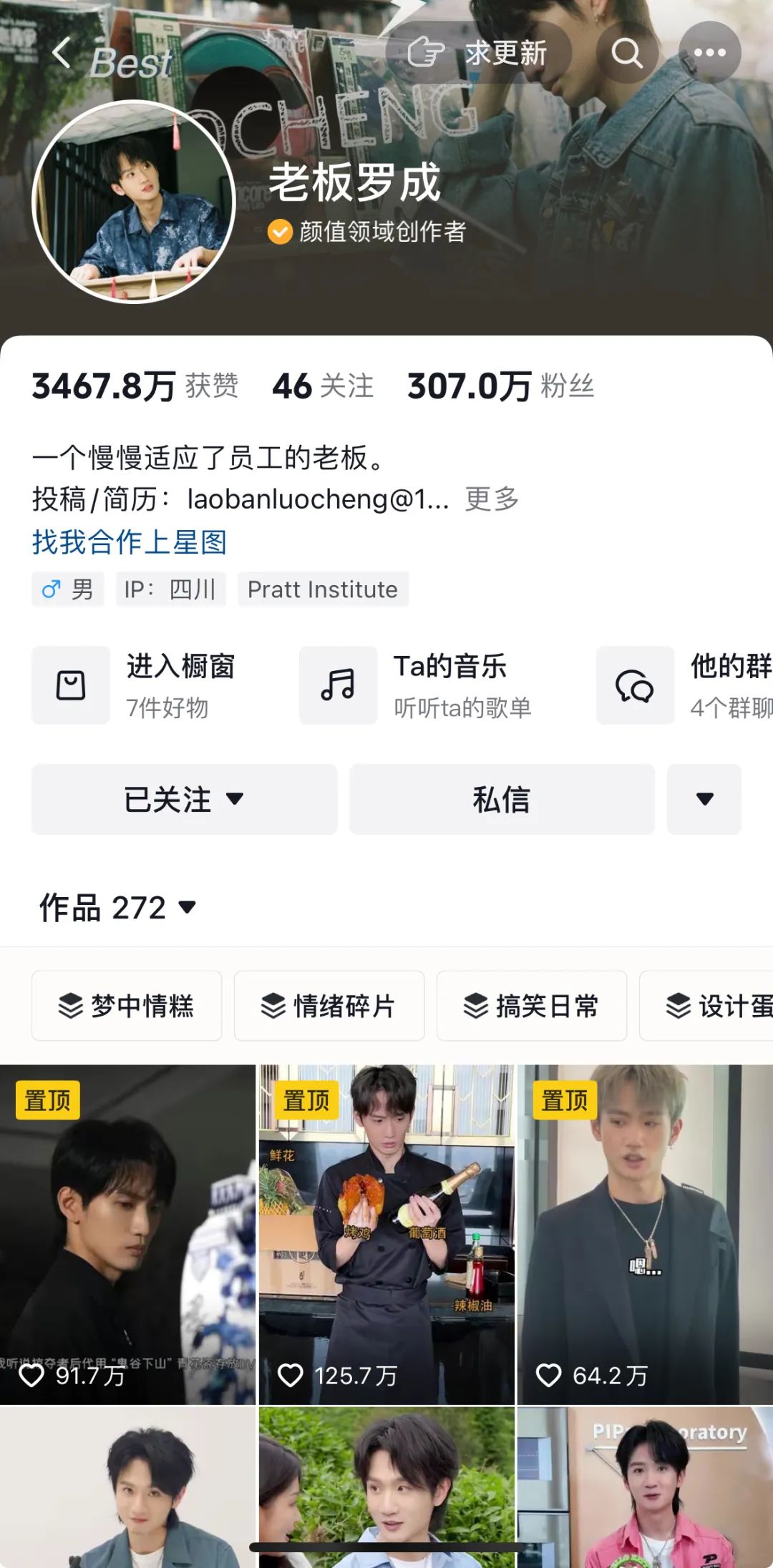Send a private message via 私信

coord(502,799)
